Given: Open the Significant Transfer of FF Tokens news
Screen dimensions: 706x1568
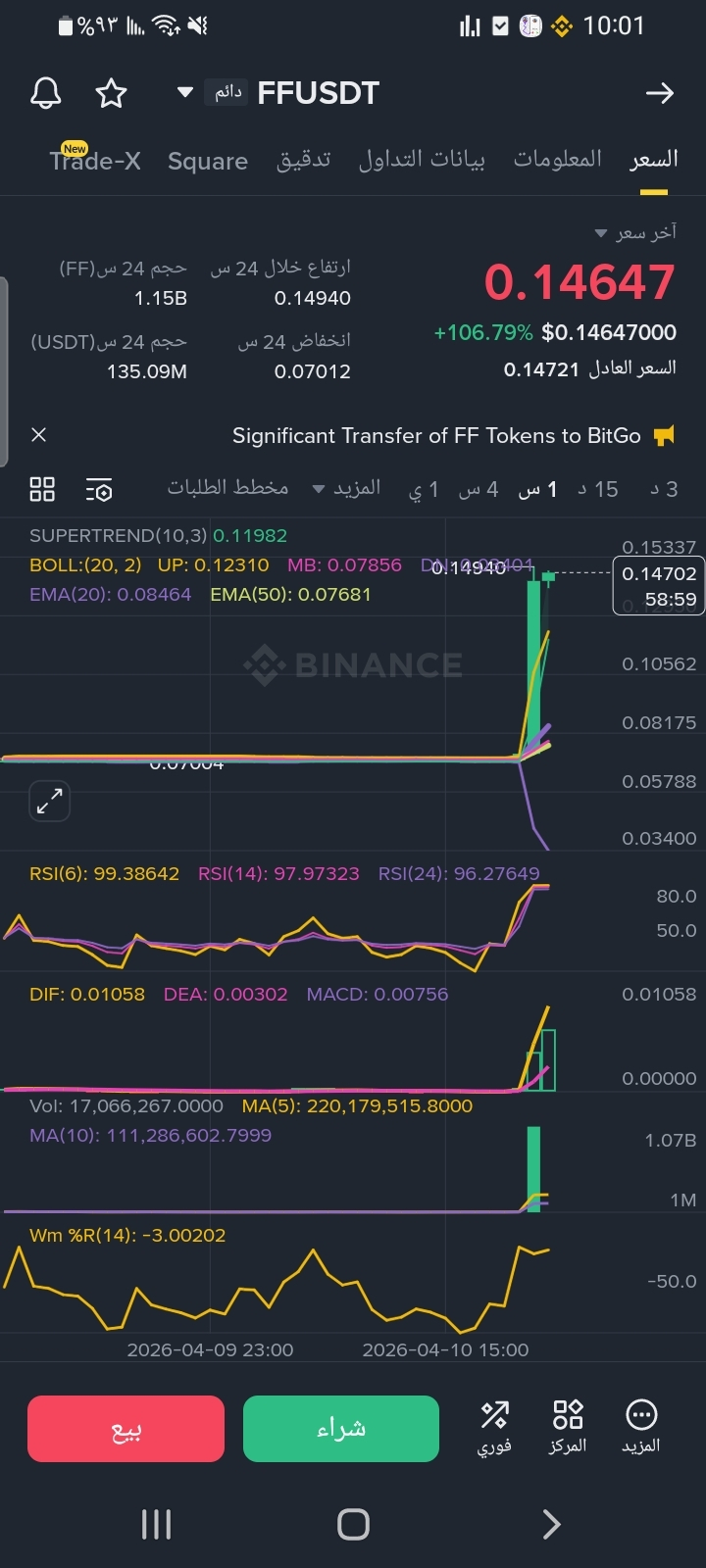Looking at the screenshot, I should (x=436, y=436).
